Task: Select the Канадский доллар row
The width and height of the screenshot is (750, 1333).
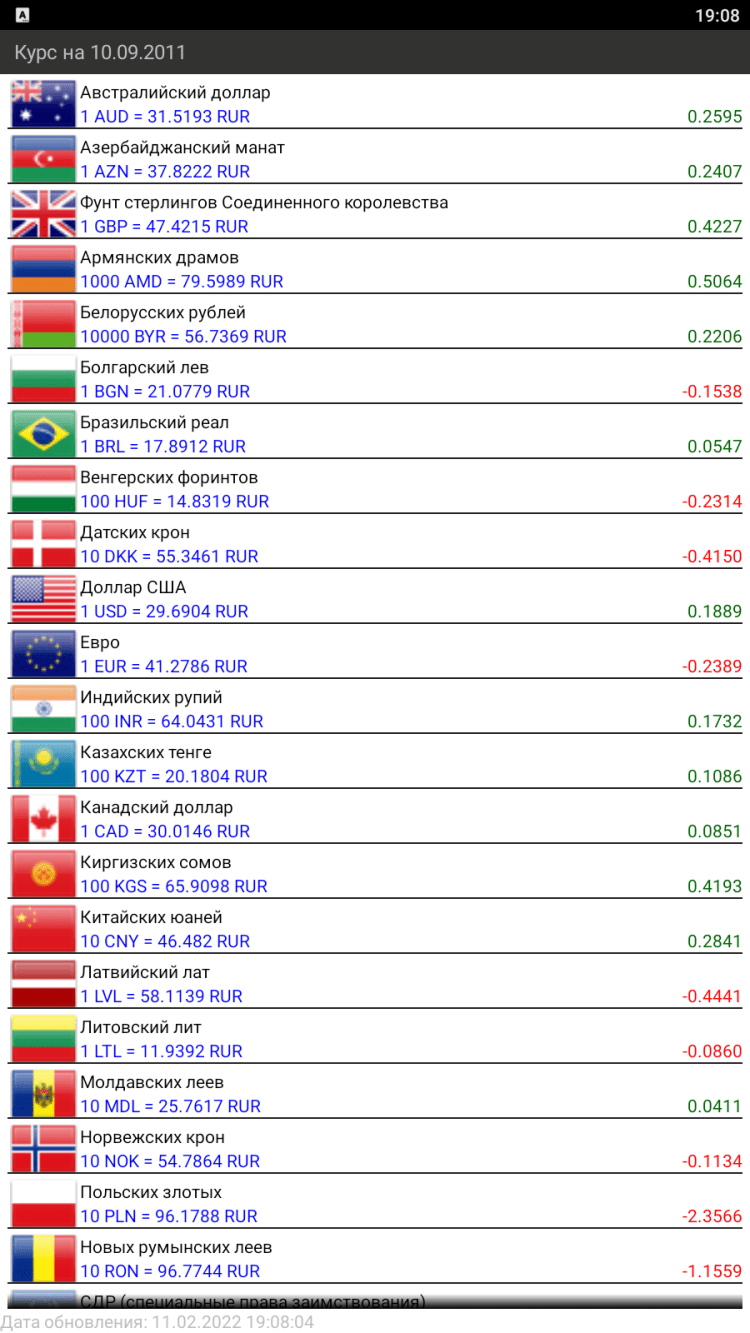Action: 375,819
